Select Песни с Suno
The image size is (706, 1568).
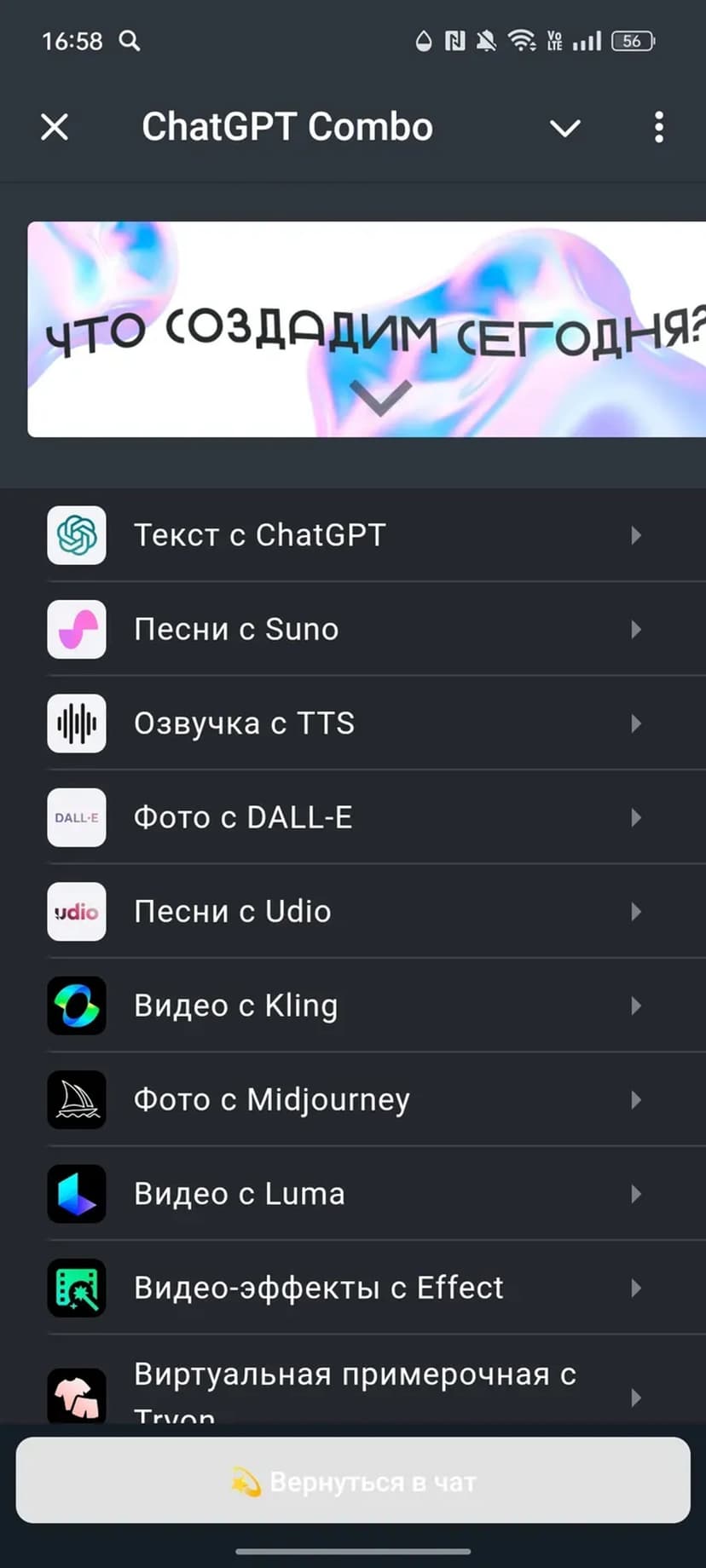[341, 630]
